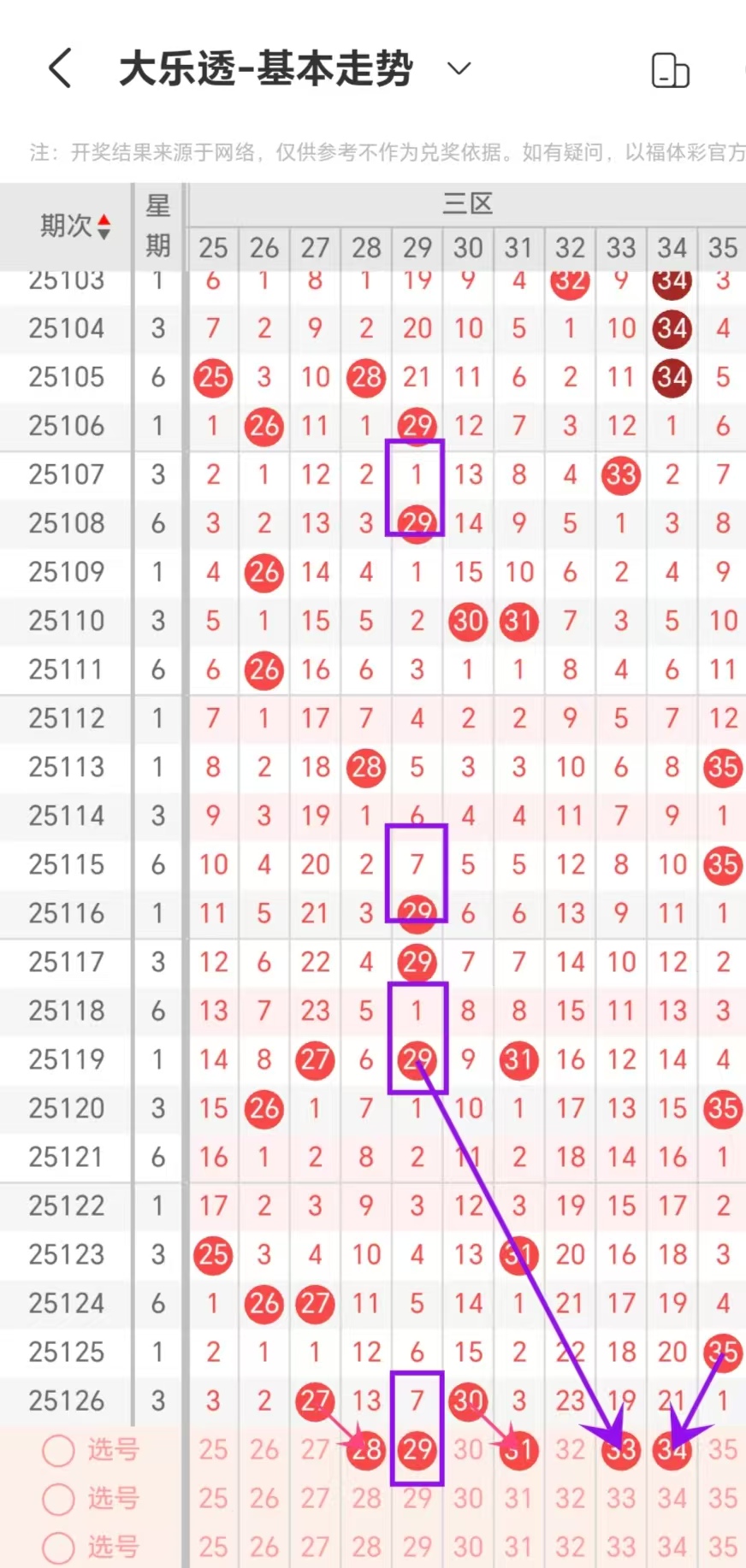
Task: Deselect the picked red ball 28 in 选号 row
Action: 366,1449
